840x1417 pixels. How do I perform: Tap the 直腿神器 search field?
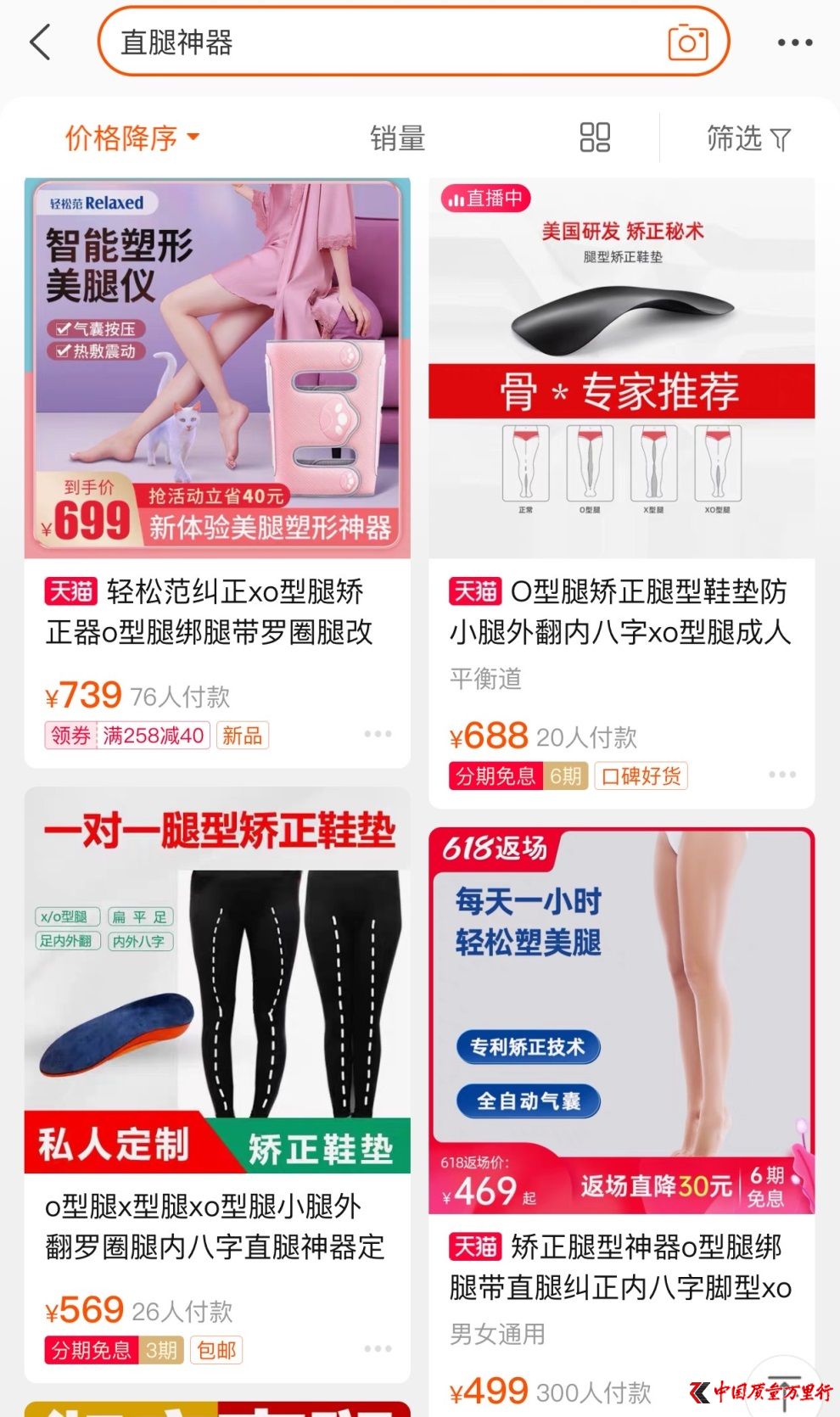[382, 42]
